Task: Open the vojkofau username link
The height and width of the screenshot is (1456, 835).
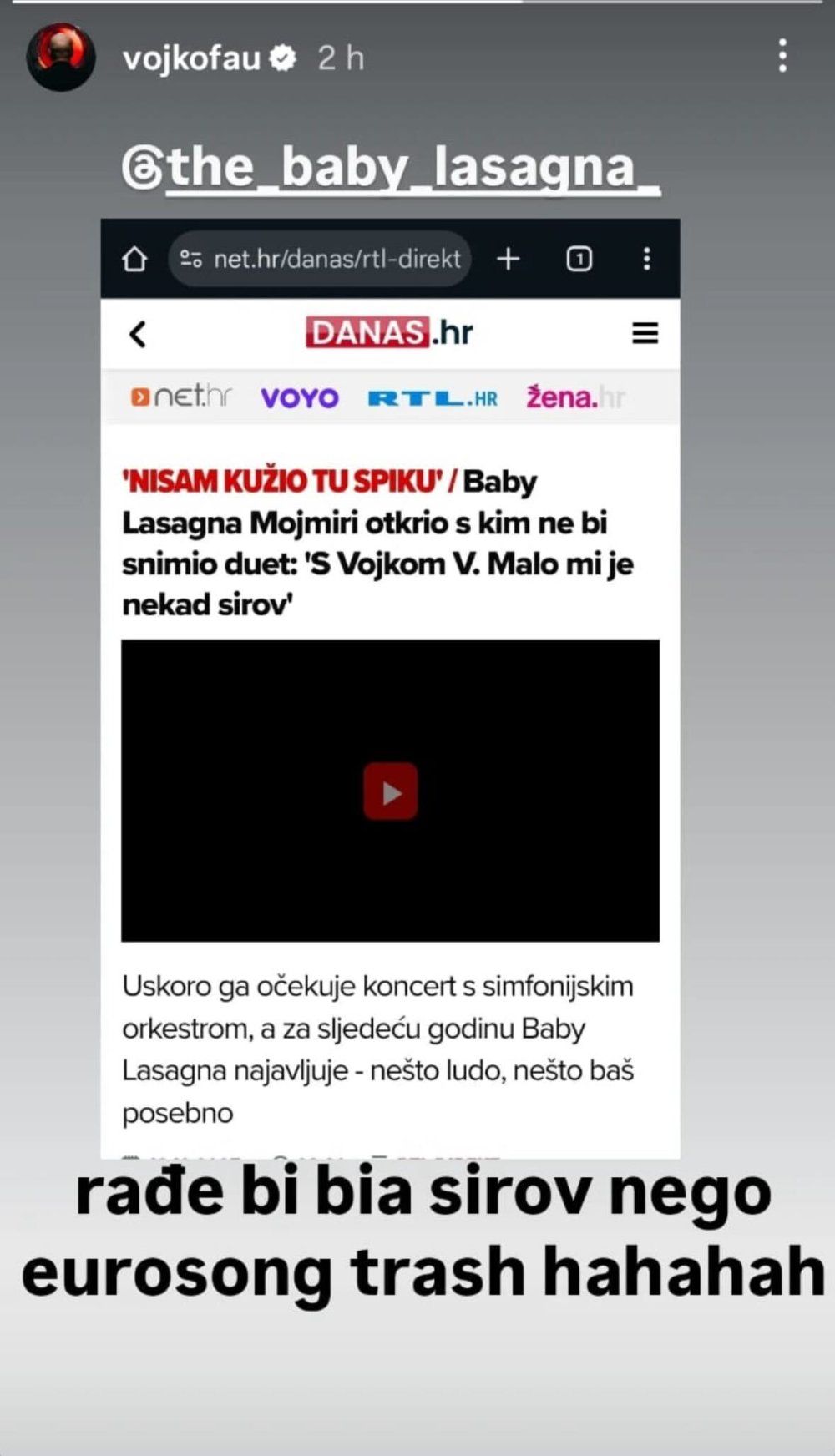Action: [x=191, y=58]
